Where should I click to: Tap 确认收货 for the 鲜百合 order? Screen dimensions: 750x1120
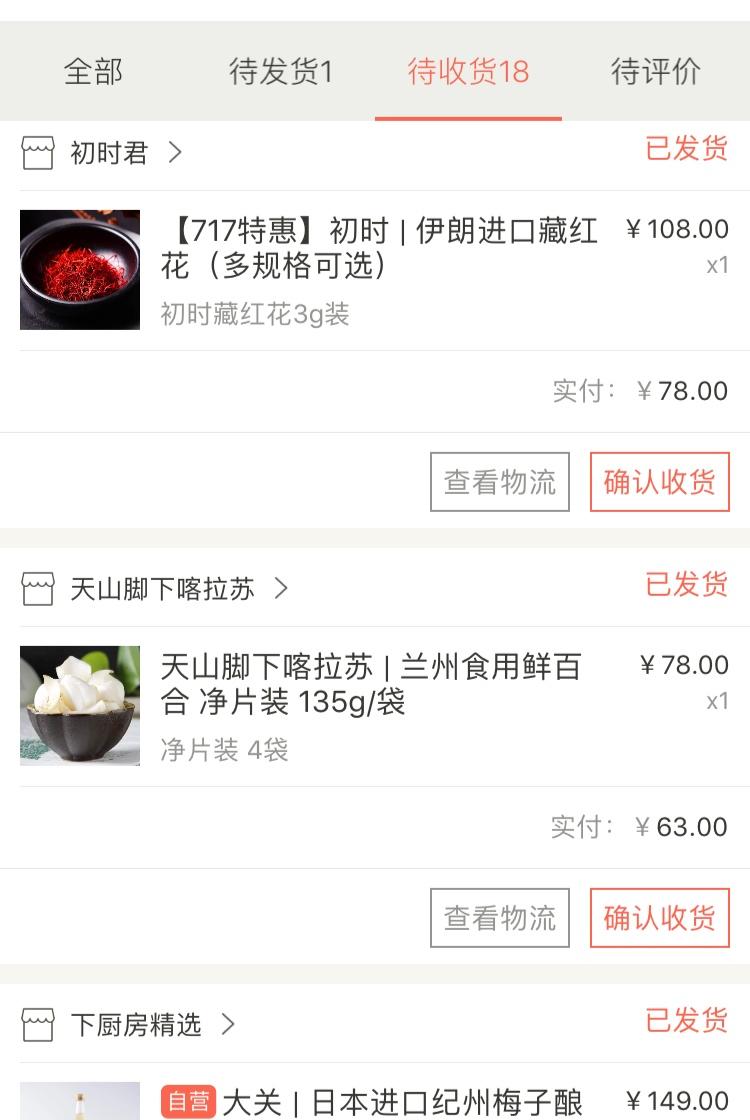pyautogui.click(x=659, y=918)
